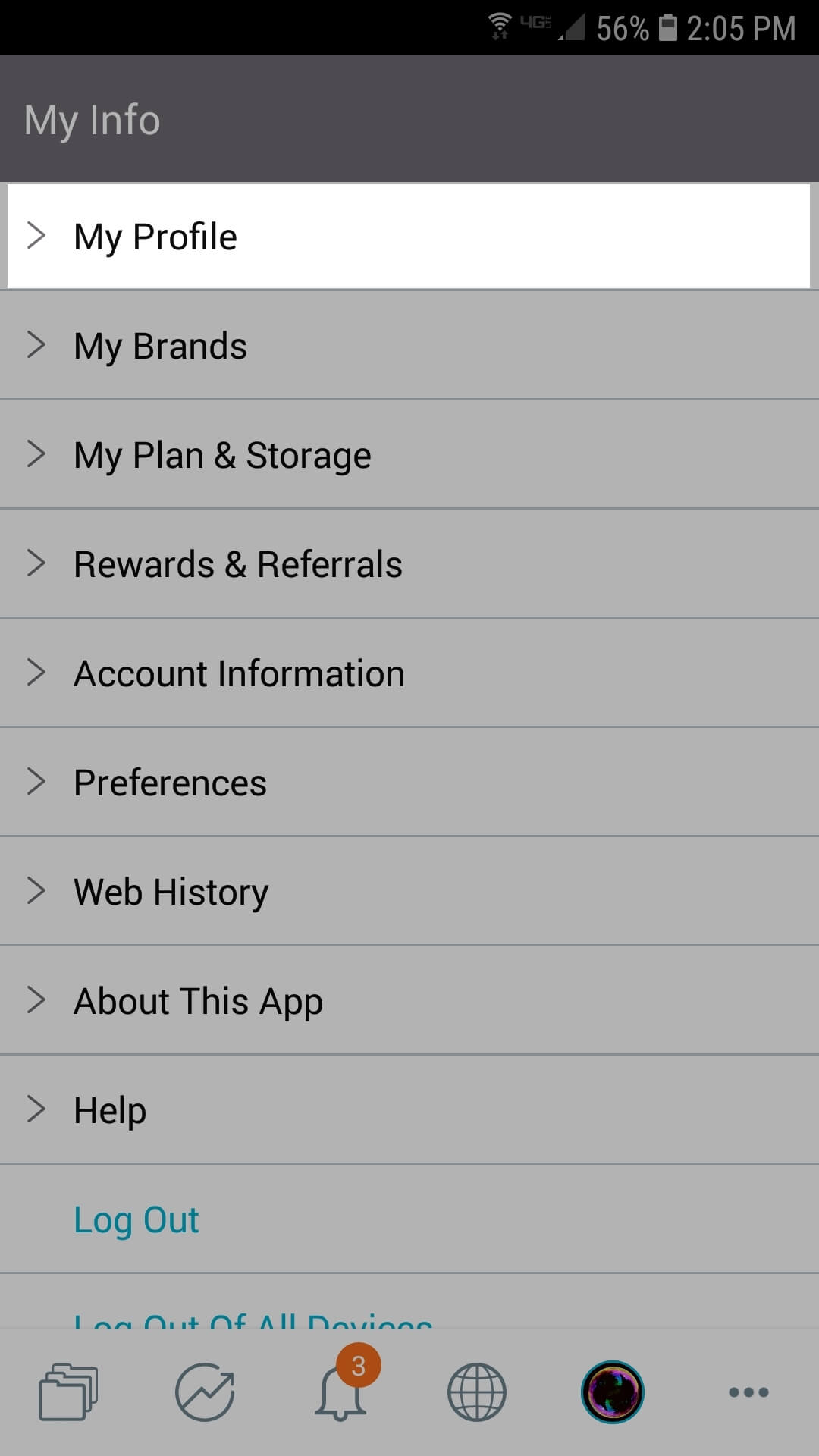
Task: Open the three-dot more menu
Action: (x=748, y=1392)
